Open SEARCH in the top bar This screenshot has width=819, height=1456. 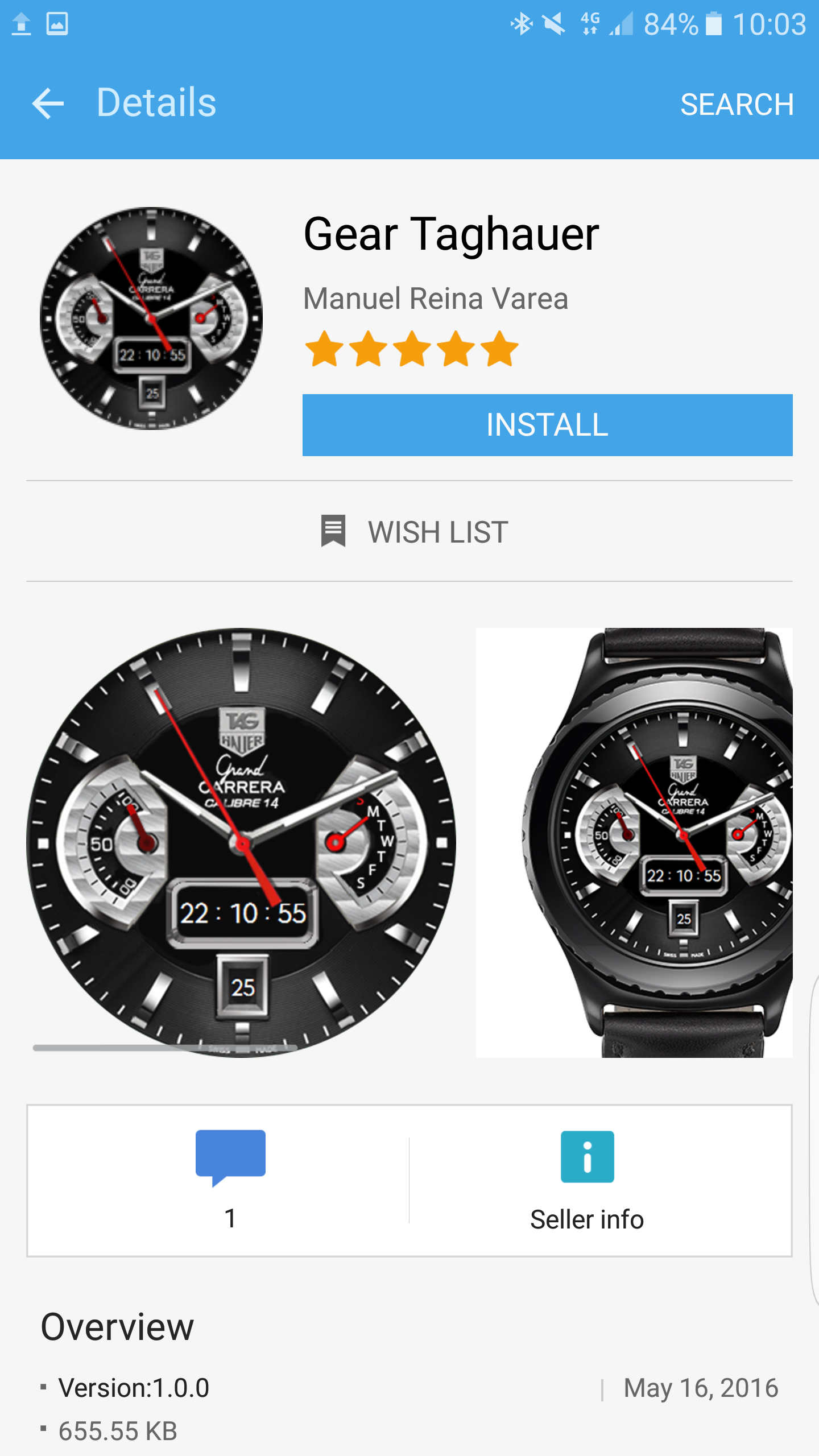(x=737, y=105)
